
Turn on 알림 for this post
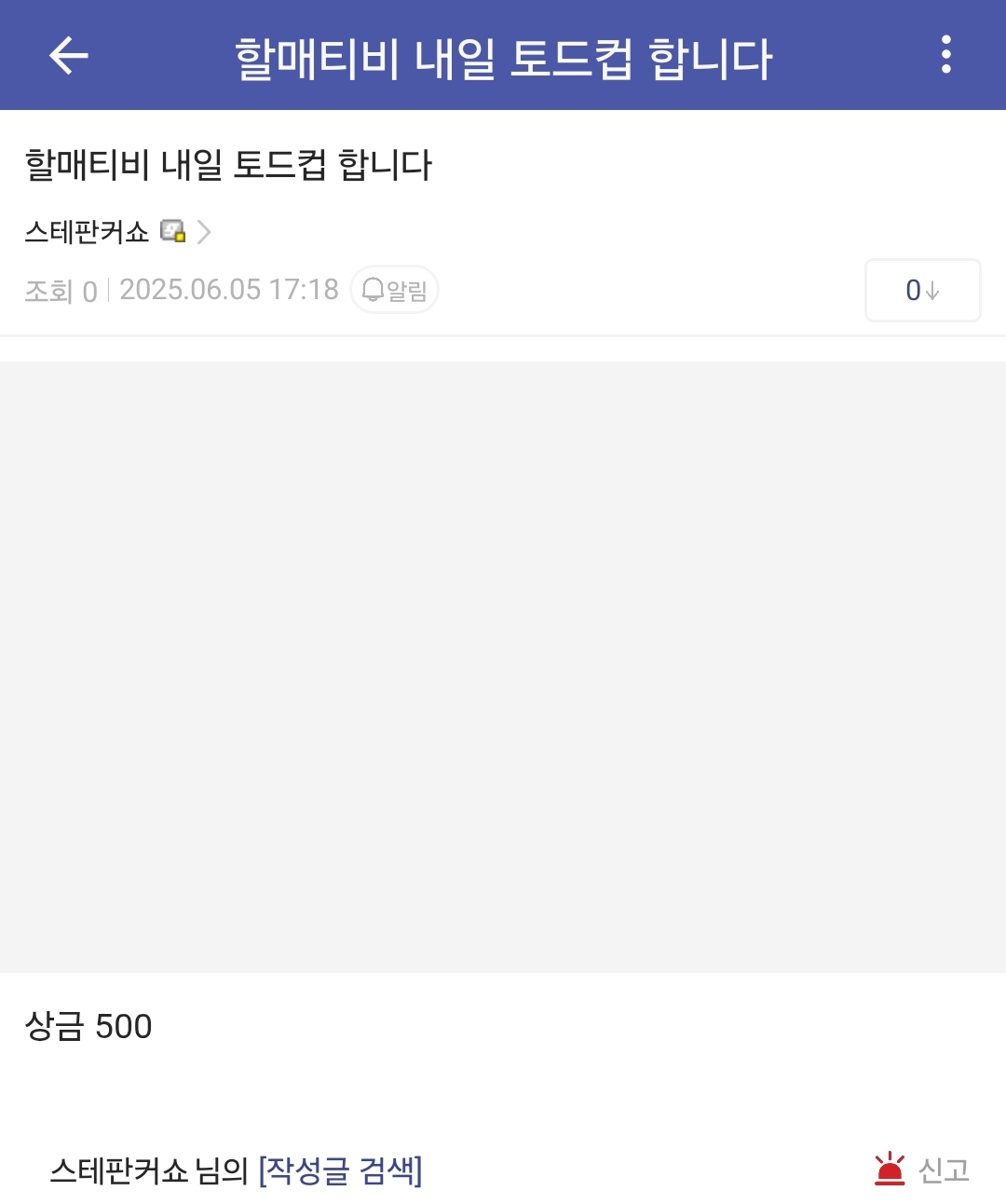click(394, 290)
